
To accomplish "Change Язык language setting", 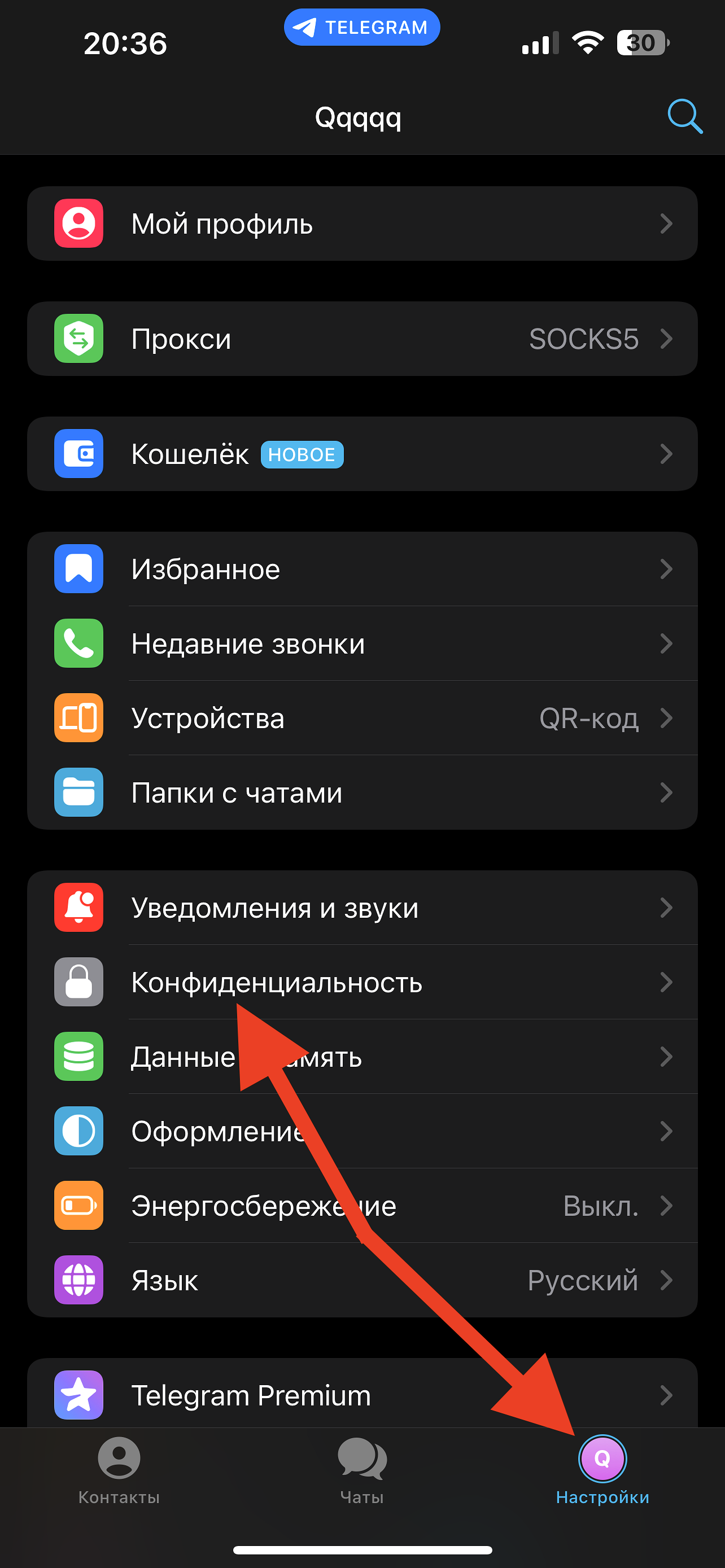I will (361, 1280).
